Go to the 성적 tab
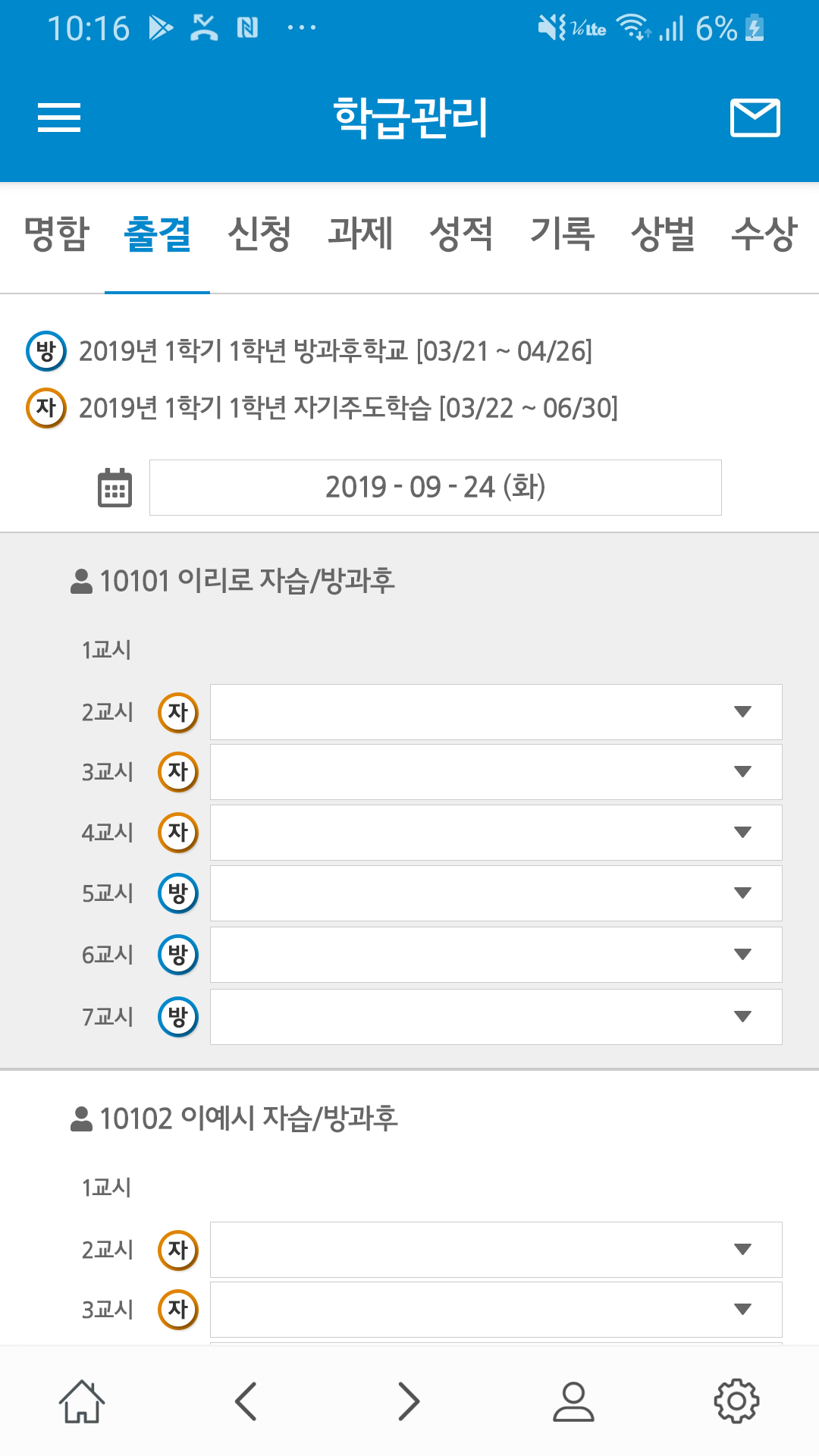 461,234
